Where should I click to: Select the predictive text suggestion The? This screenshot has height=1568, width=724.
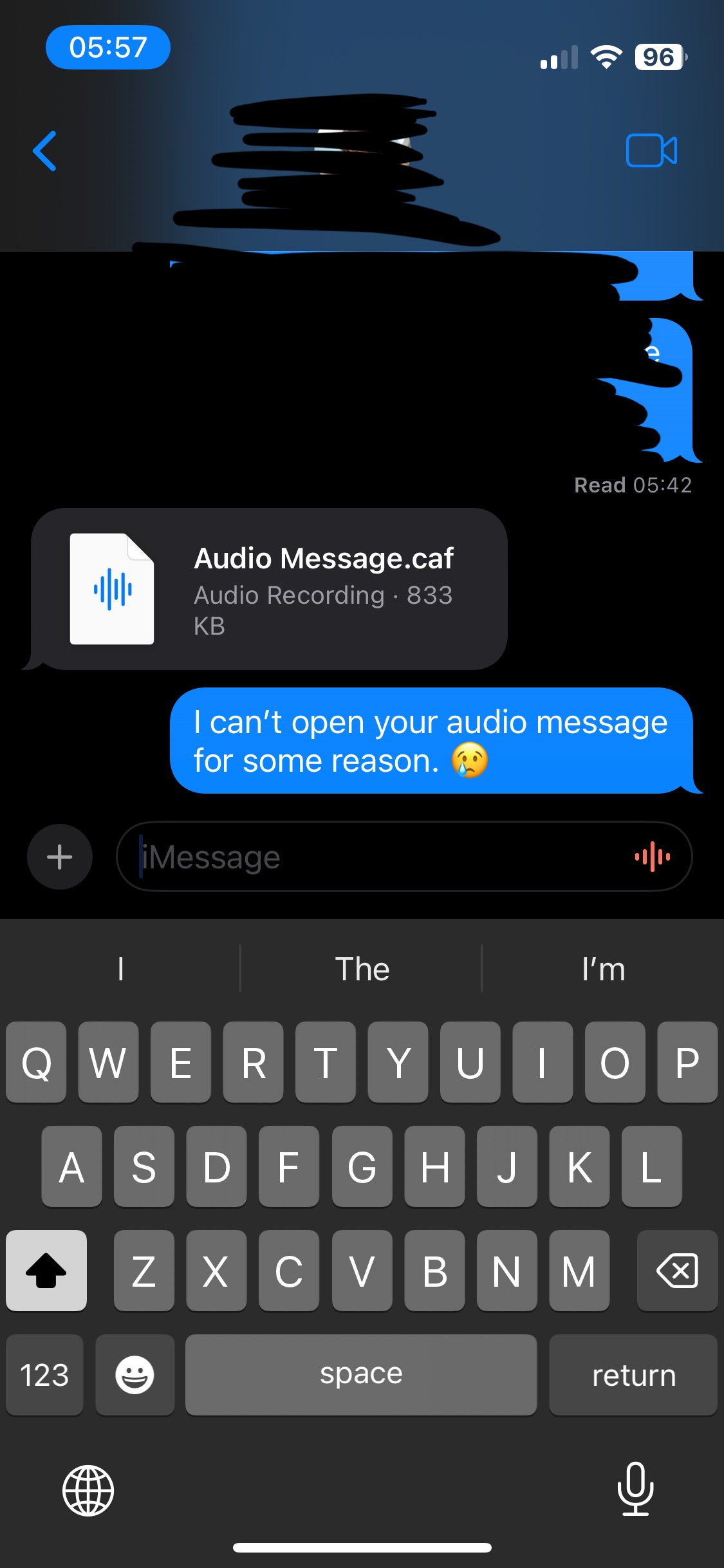click(x=362, y=969)
